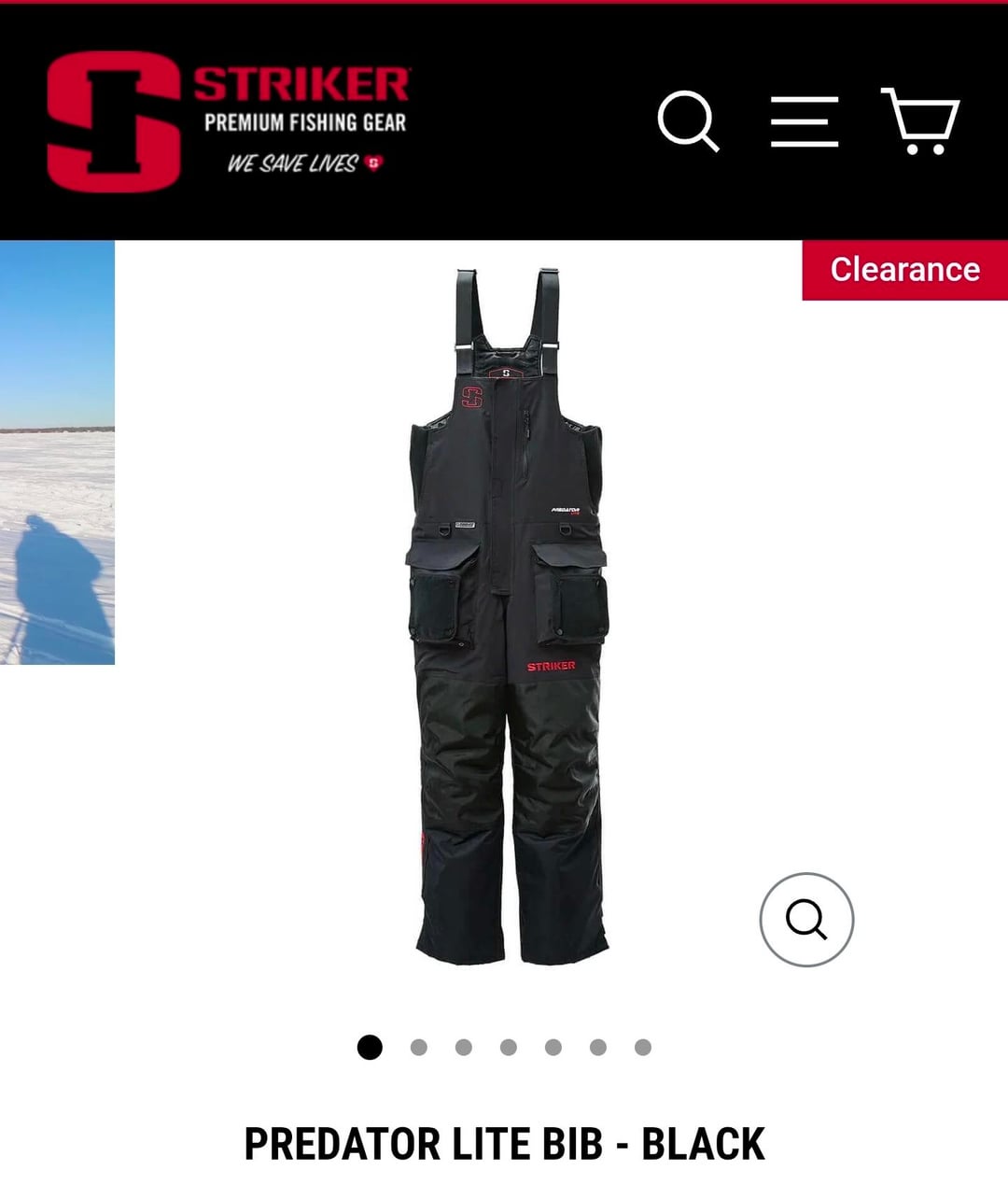The height and width of the screenshot is (1198, 1008).
Task: Jump to the last image dot
Action: tap(643, 1048)
